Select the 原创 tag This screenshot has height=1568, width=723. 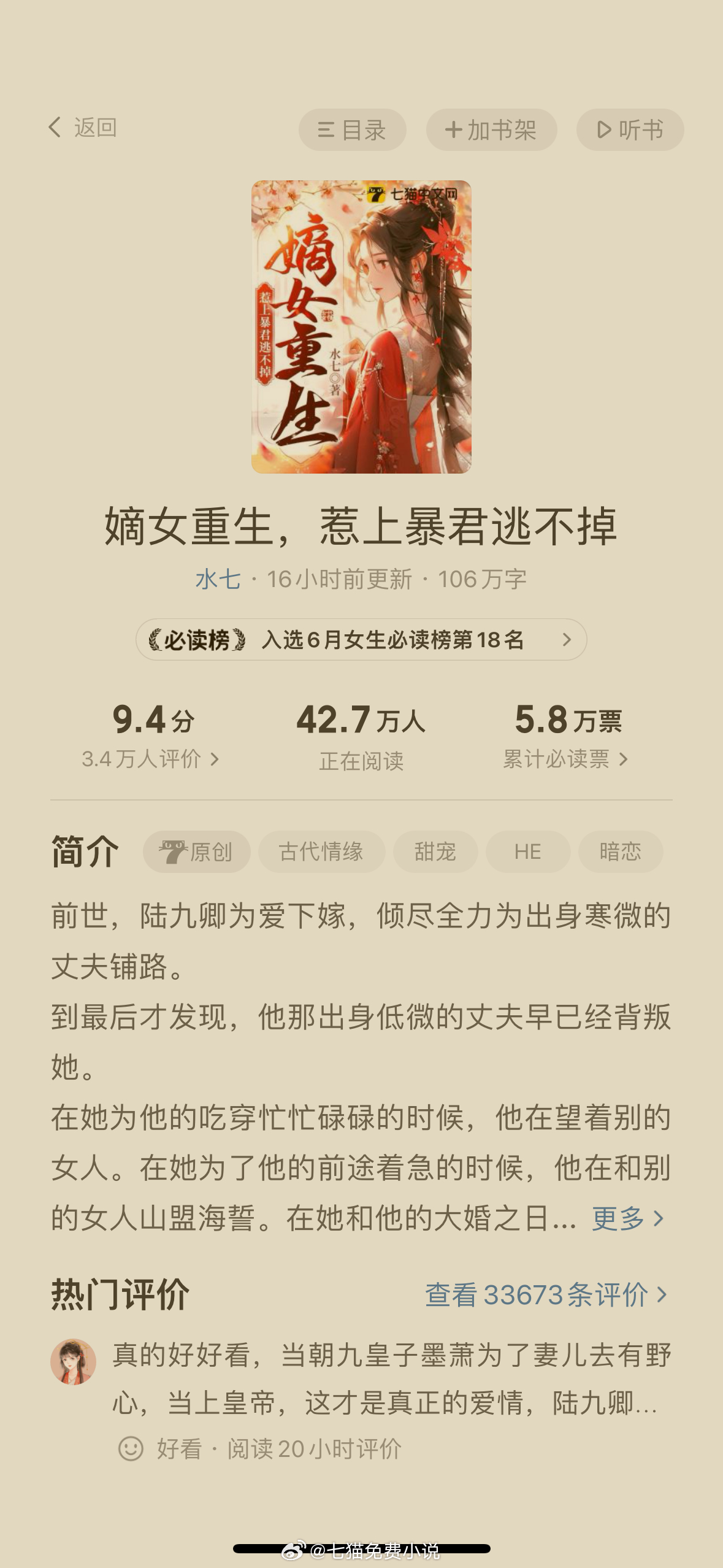197,851
